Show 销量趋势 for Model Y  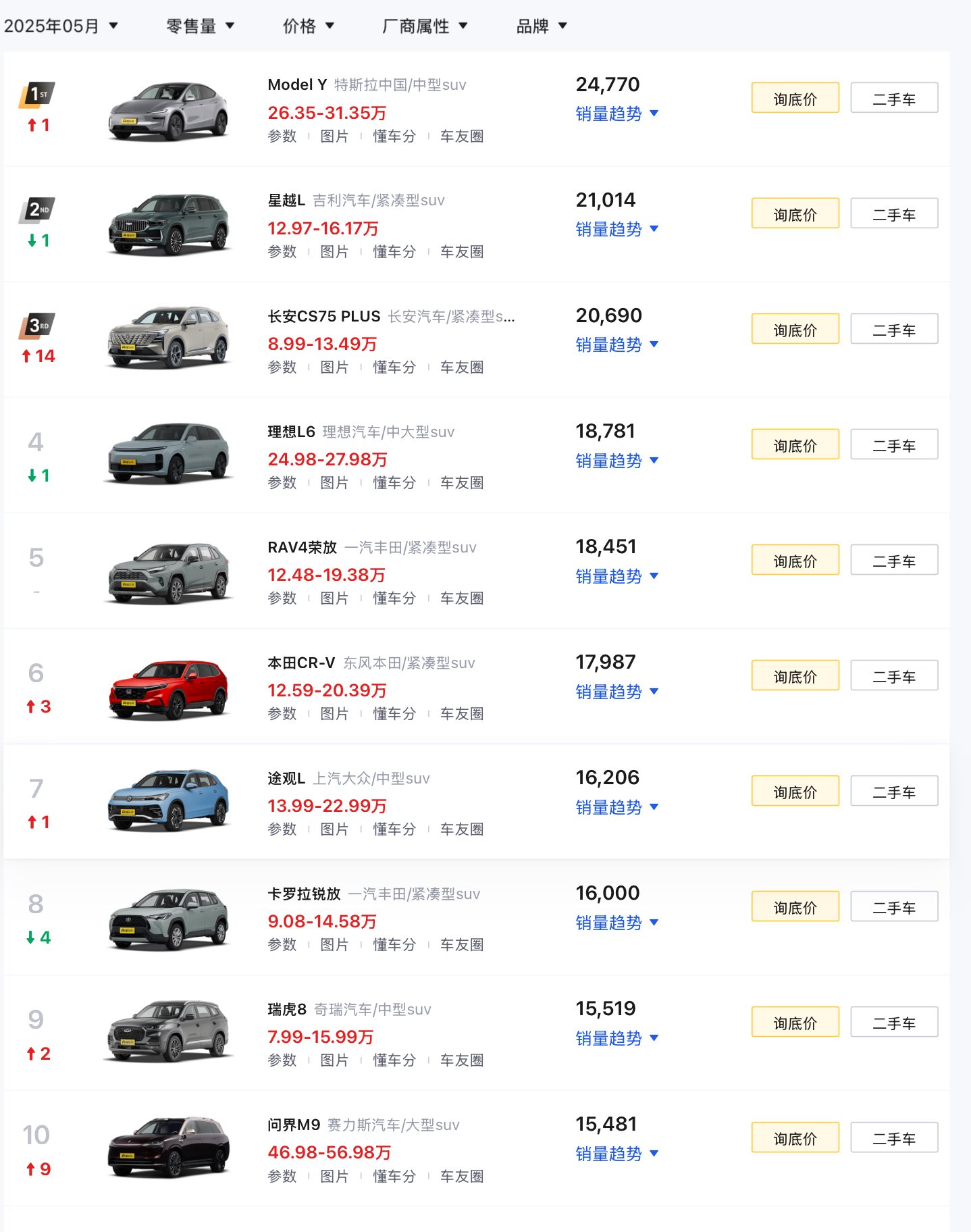(616, 113)
